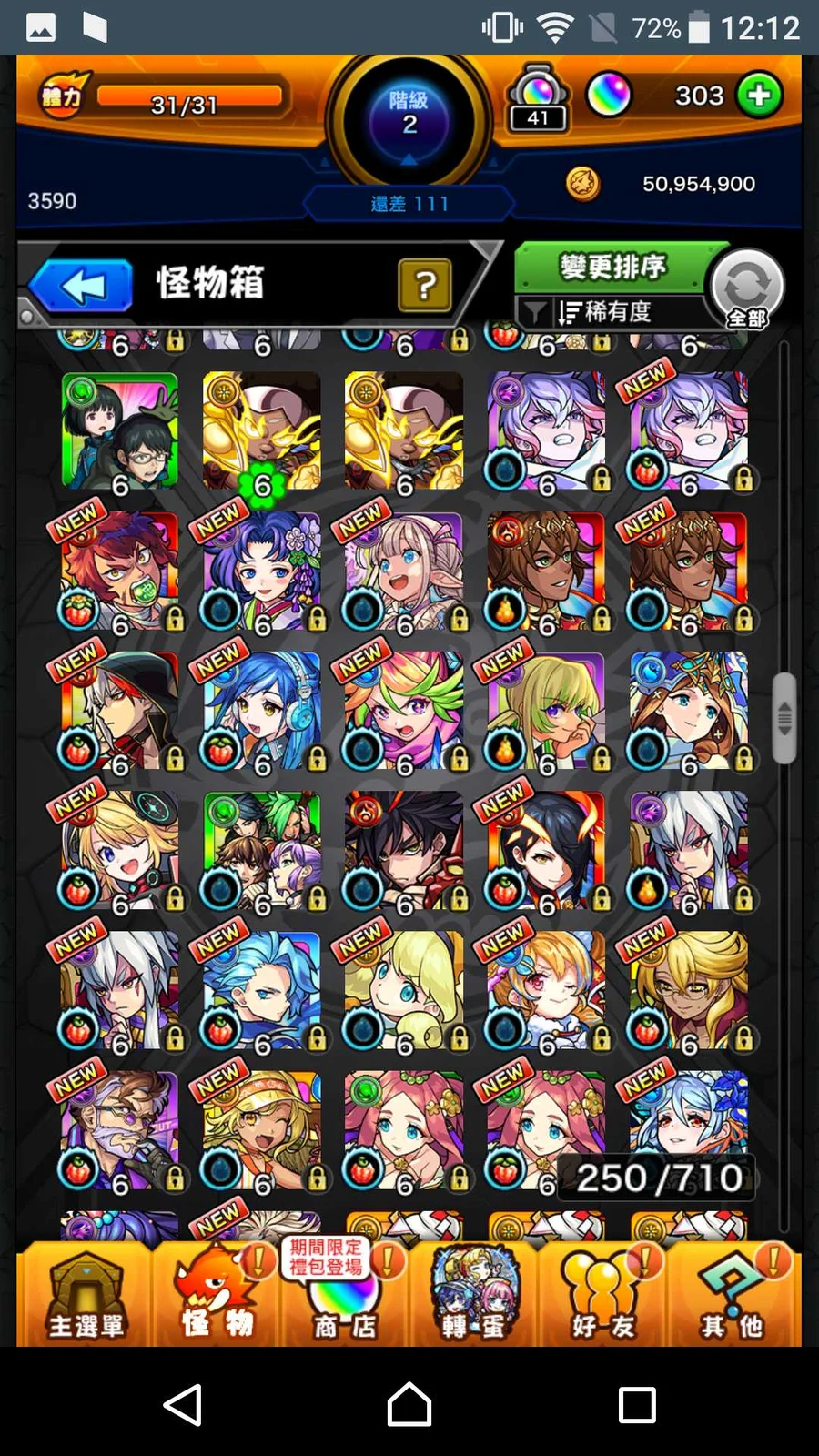Select the bearded monster with purple glasses

tap(120, 1131)
